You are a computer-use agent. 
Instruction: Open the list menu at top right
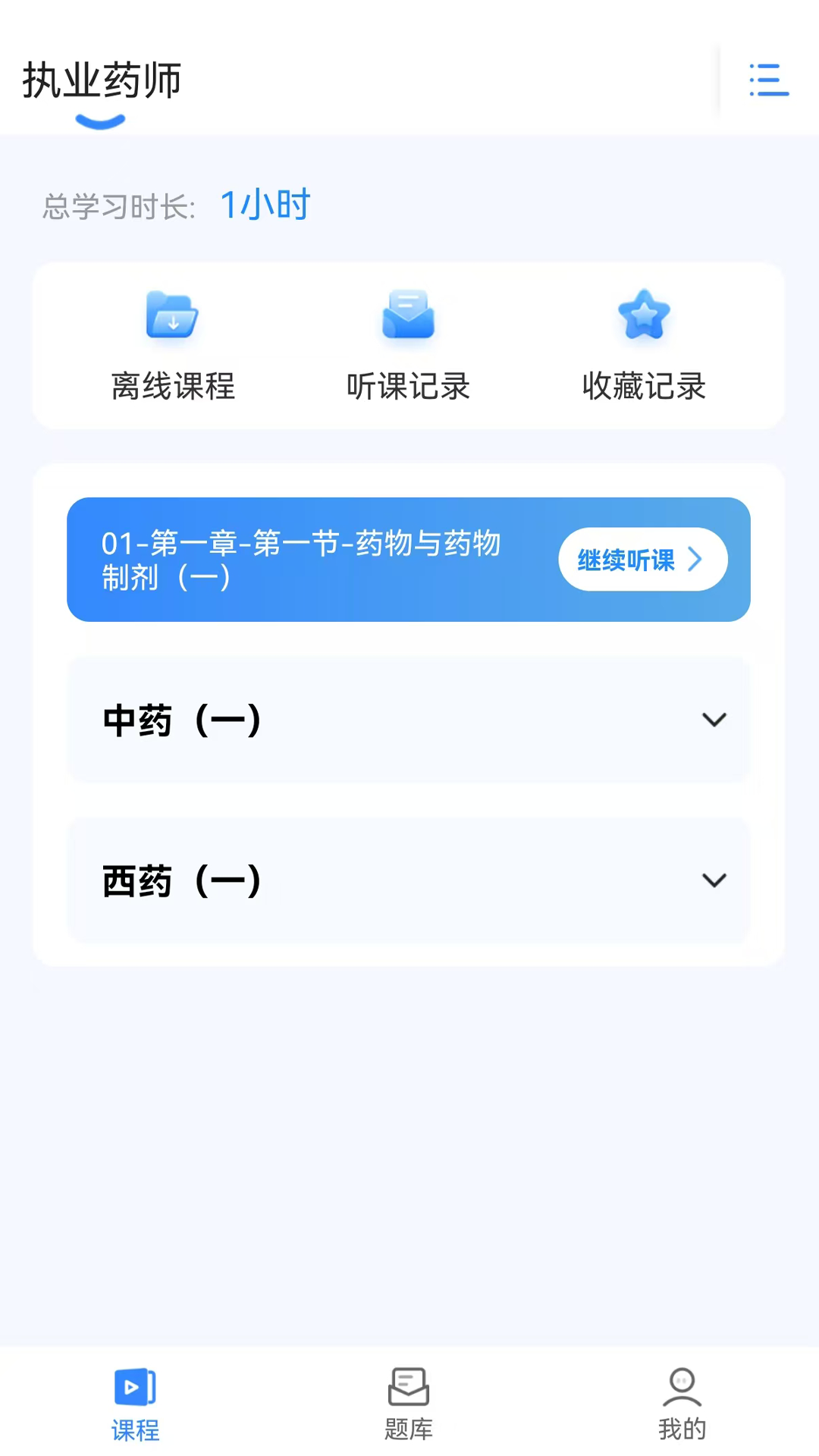(769, 81)
